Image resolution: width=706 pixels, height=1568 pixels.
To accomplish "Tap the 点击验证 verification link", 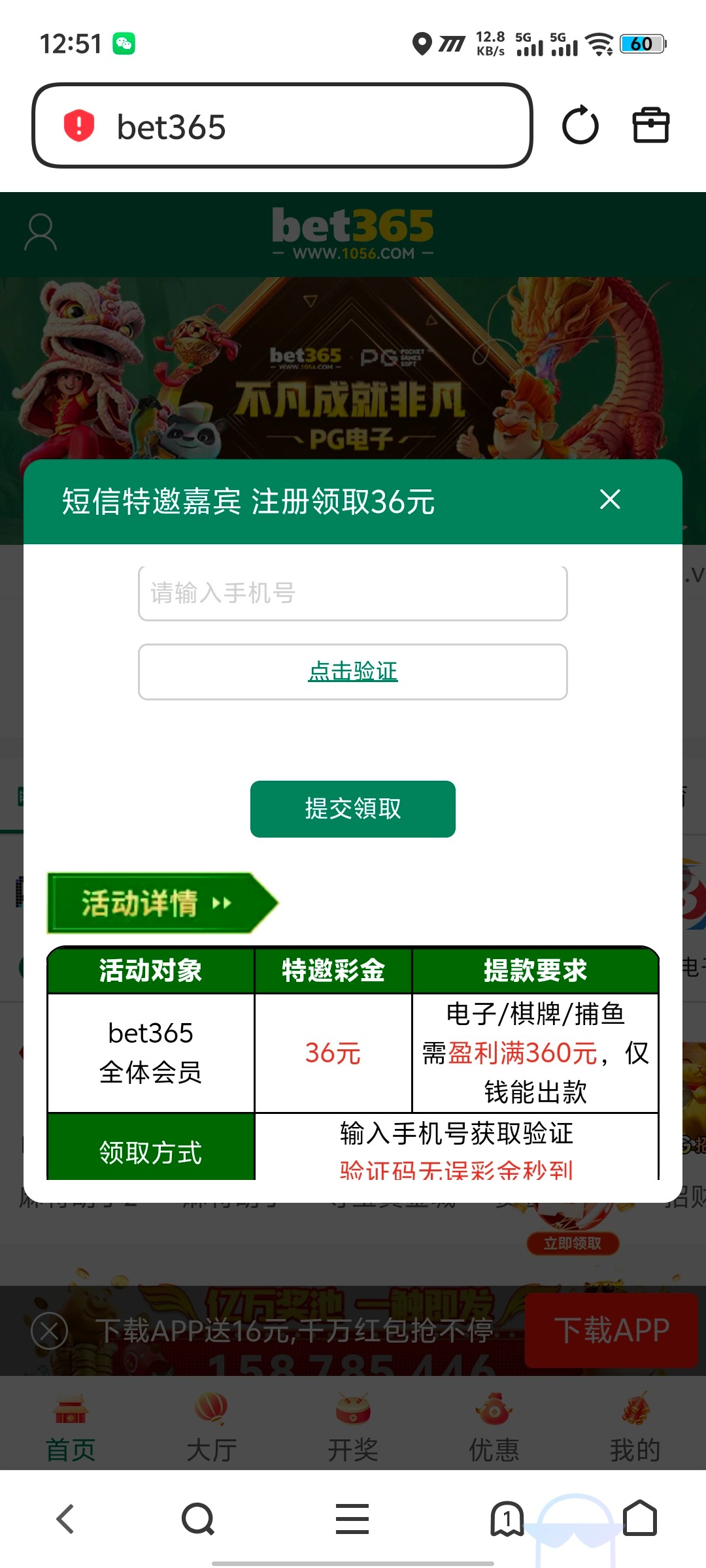I will coord(352,670).
